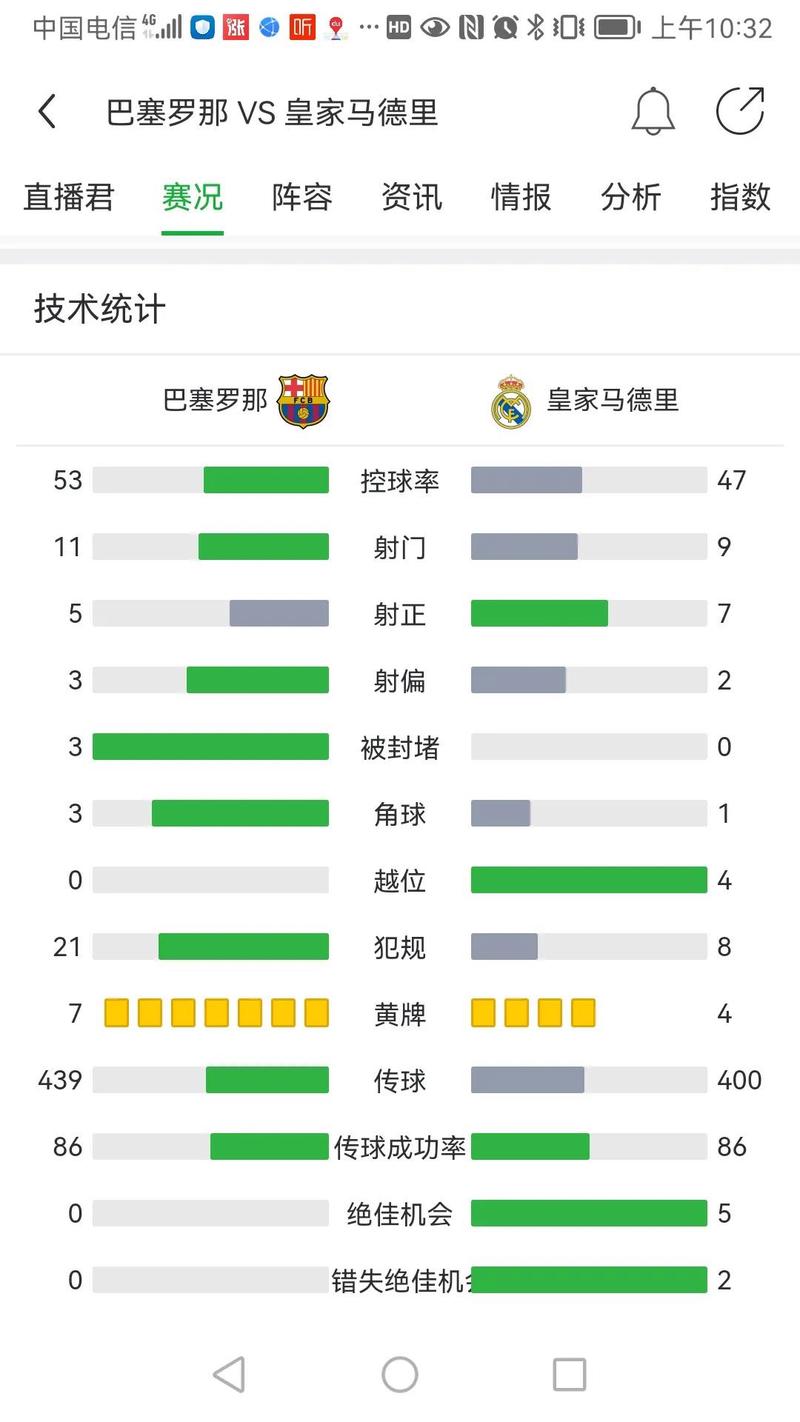Viewport: 800px width, 1422px height.
Task: View the 分析 analysis tab
Action: click(x=631, y=197)
